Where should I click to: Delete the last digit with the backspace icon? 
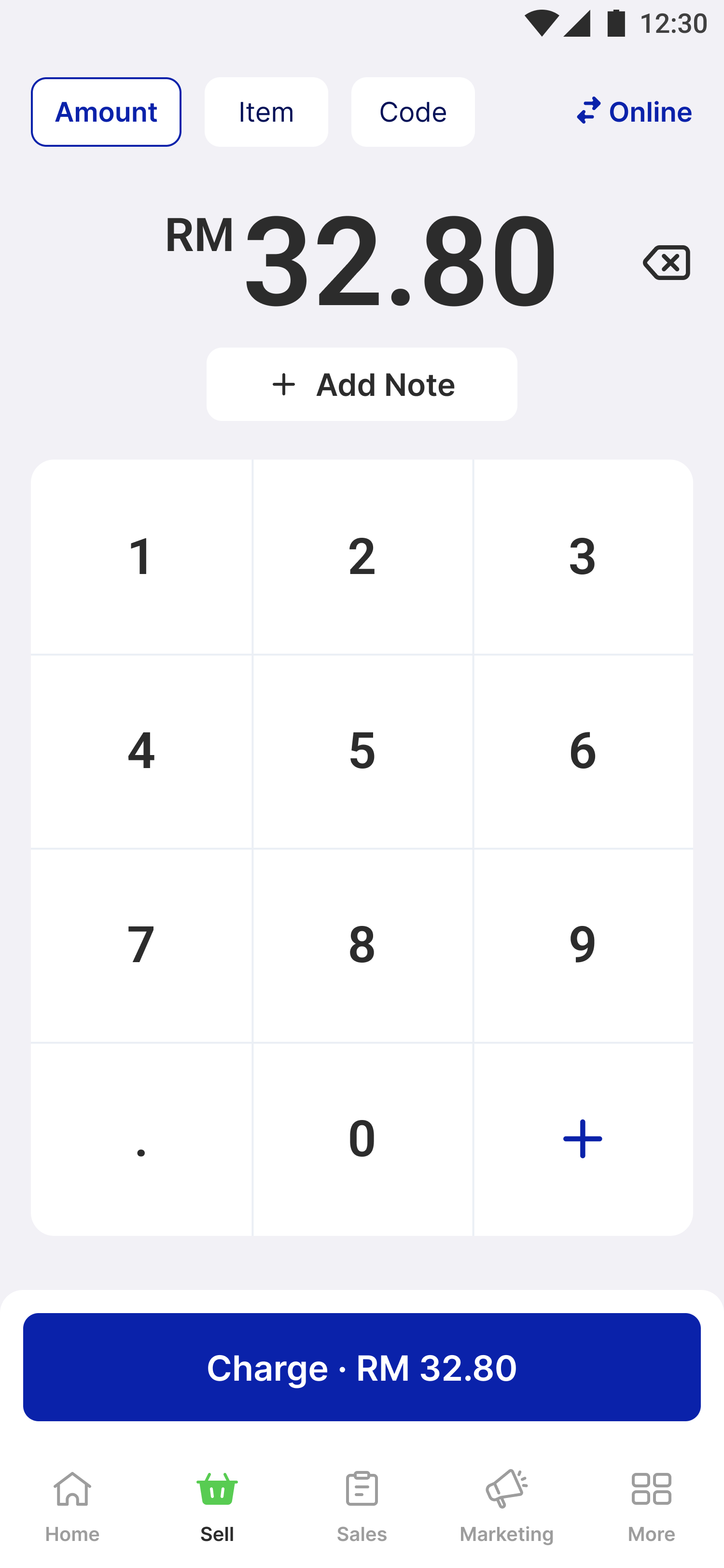coord(666,262)
